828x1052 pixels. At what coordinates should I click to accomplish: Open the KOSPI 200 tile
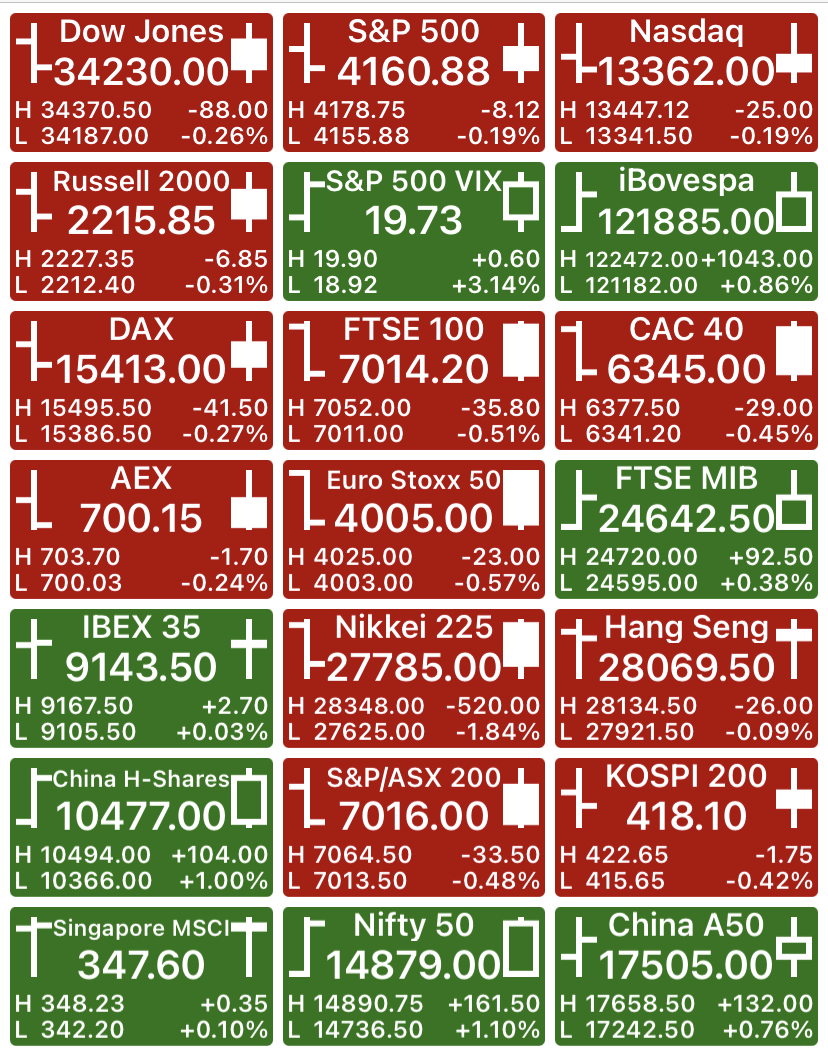coord(686,827)
